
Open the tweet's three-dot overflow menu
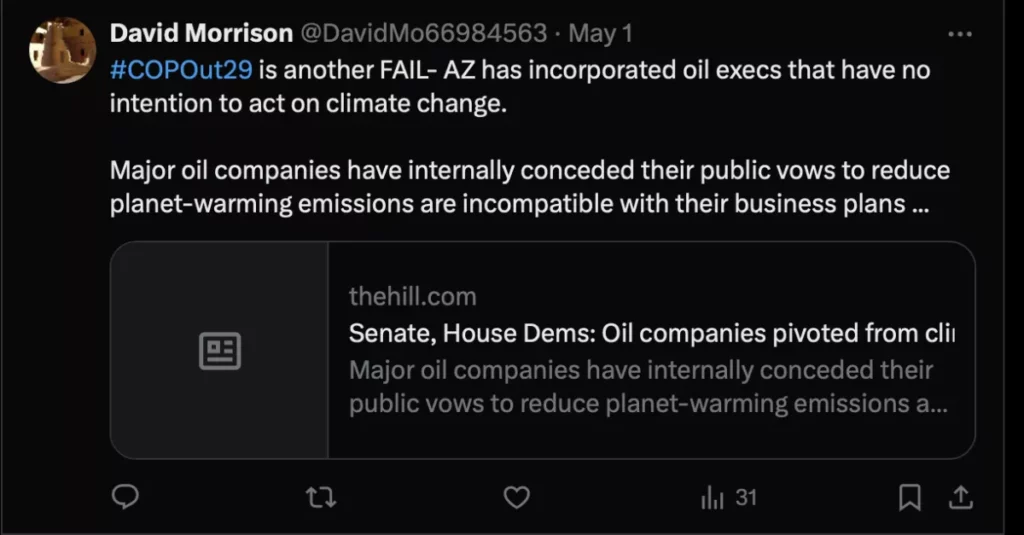point(959,34)
